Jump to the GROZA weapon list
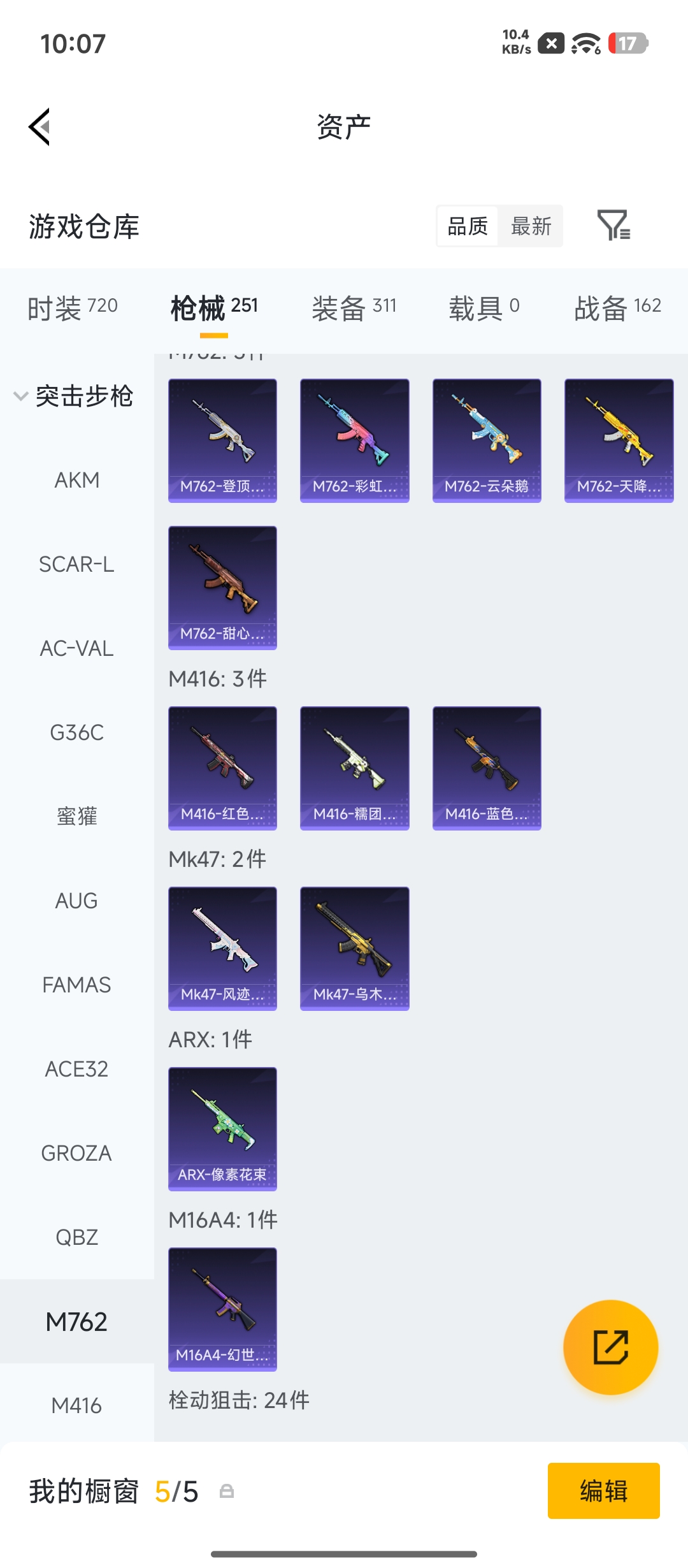 point(77,1153)
